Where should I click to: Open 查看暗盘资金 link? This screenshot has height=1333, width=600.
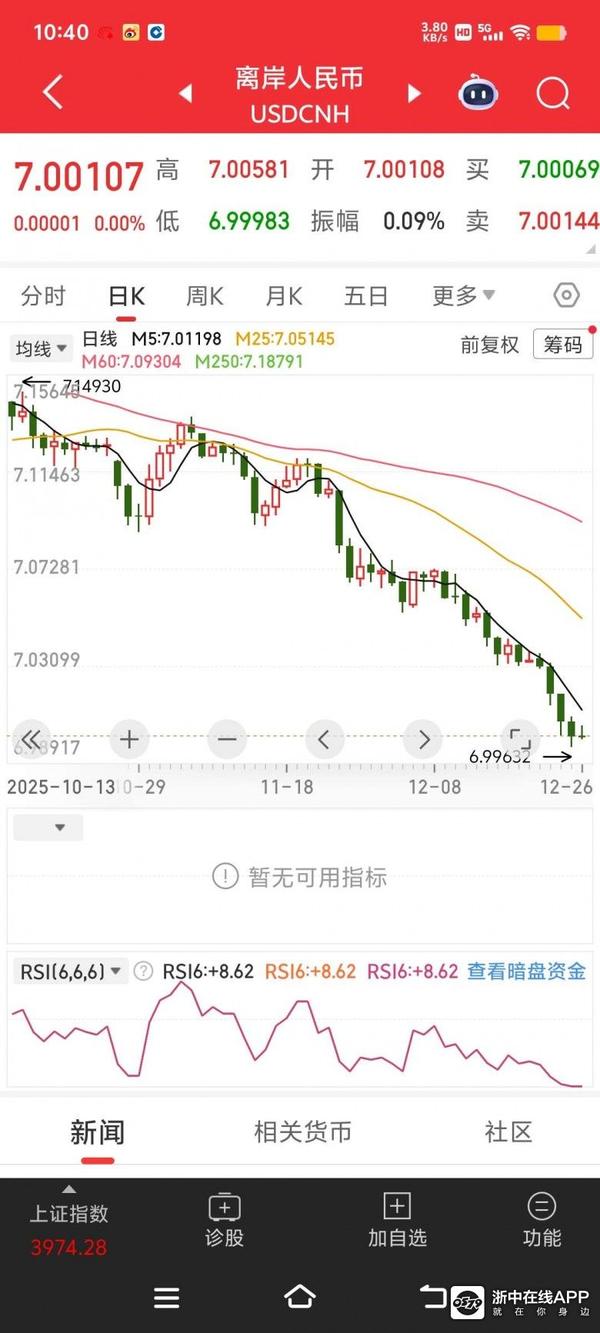click(526, 971)
